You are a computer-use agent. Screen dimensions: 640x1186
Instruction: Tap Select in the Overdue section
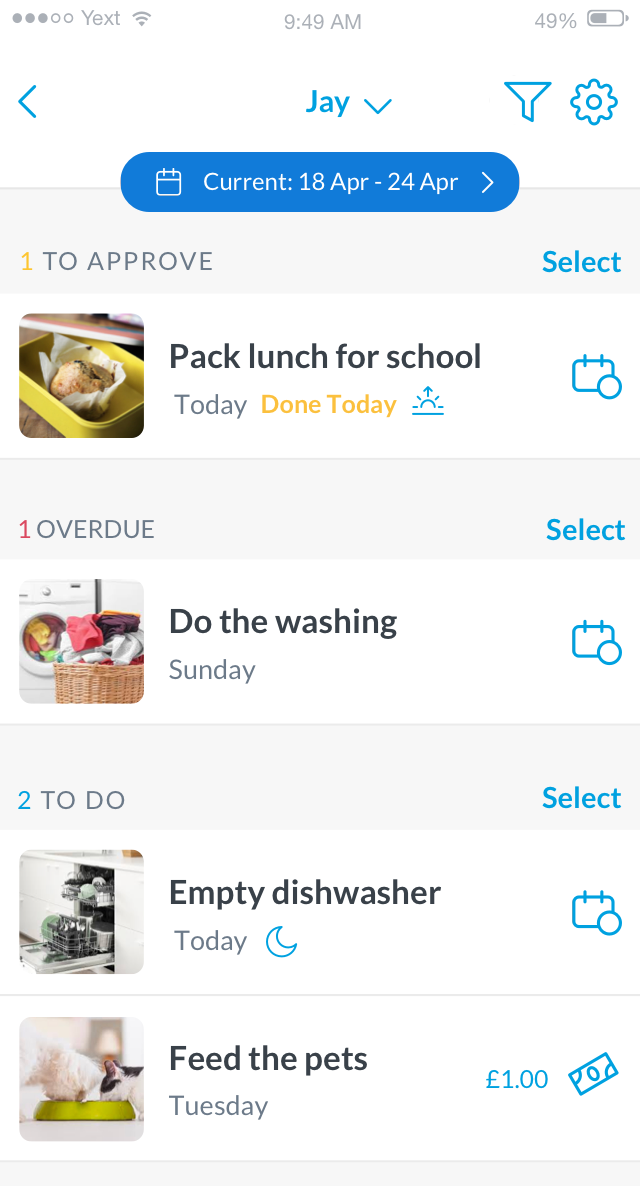[585, 530]
